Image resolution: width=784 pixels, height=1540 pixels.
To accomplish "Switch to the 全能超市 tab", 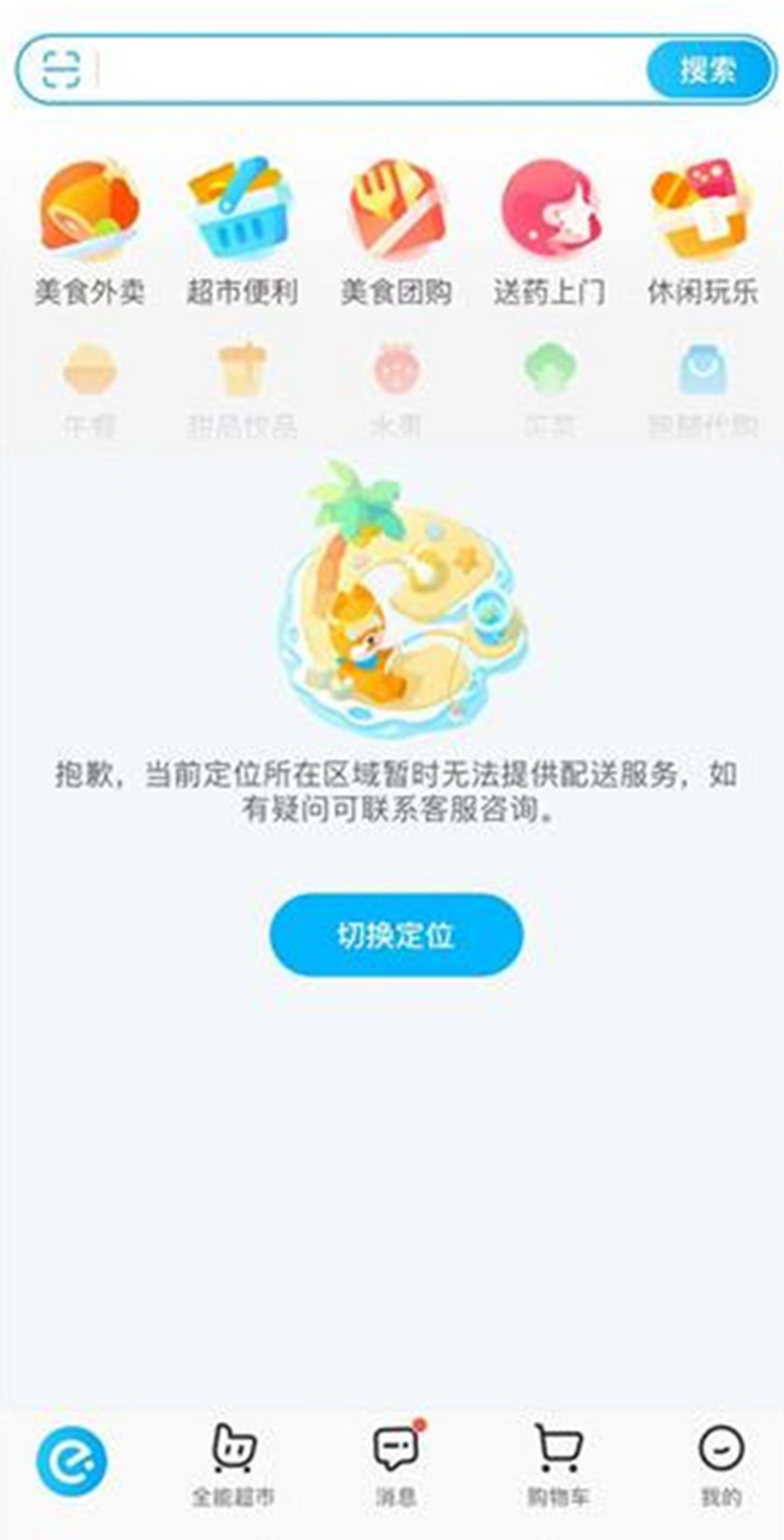I will coord(234,1465).
